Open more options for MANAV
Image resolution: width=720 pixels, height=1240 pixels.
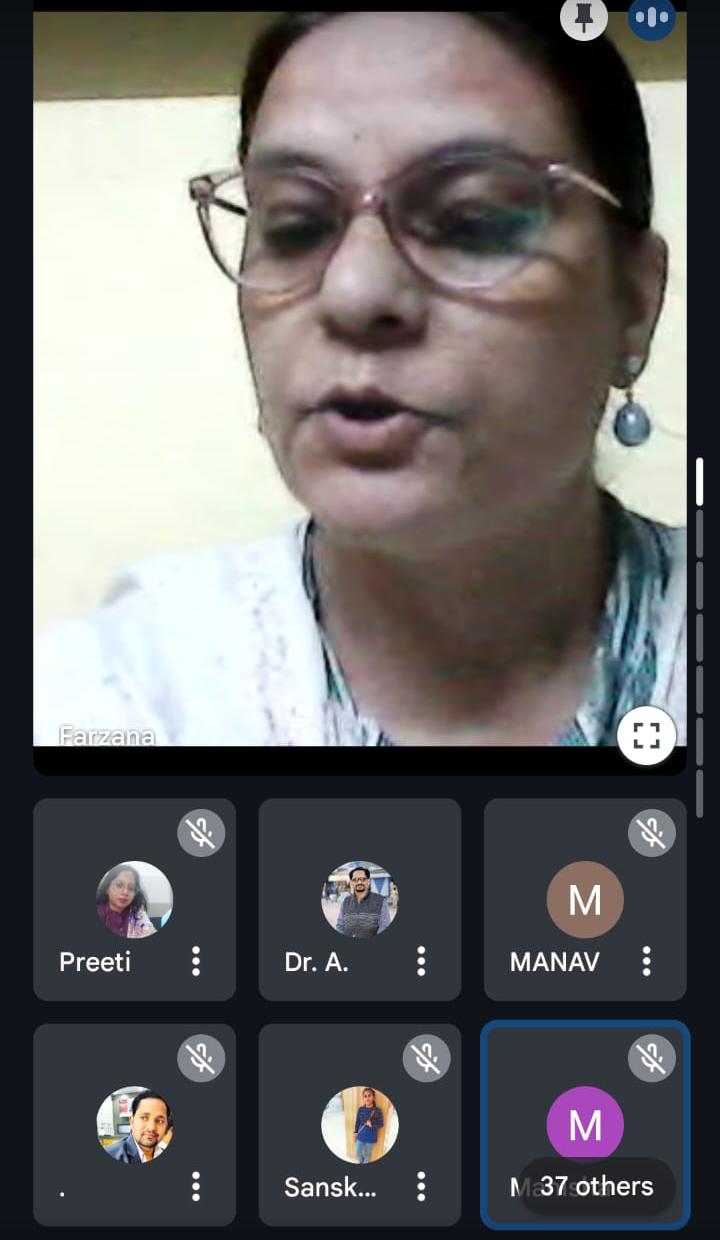647,962
